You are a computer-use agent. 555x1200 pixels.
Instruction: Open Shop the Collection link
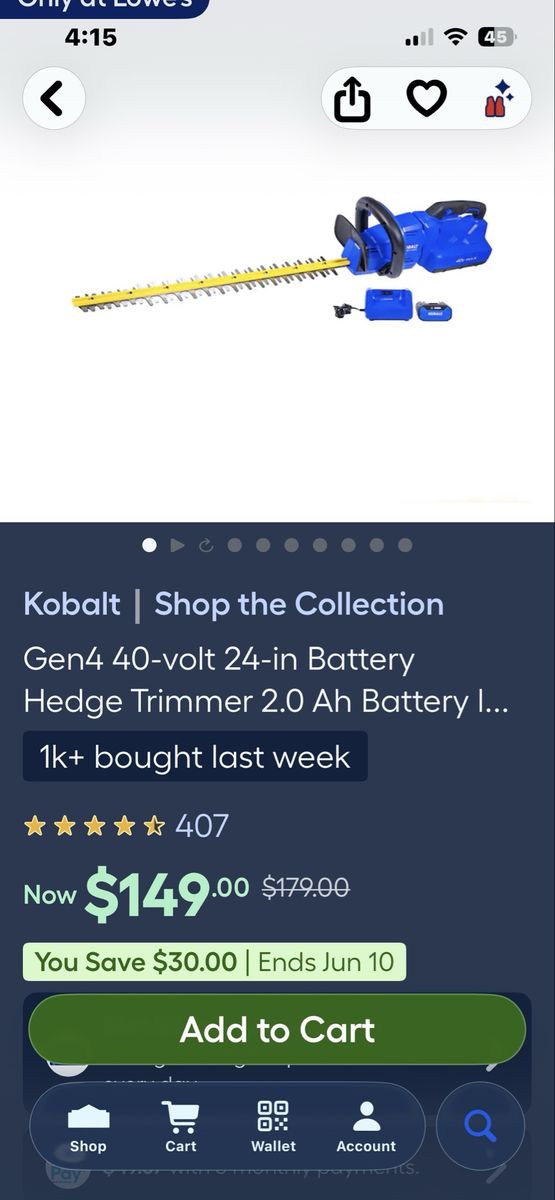[299, 604]
